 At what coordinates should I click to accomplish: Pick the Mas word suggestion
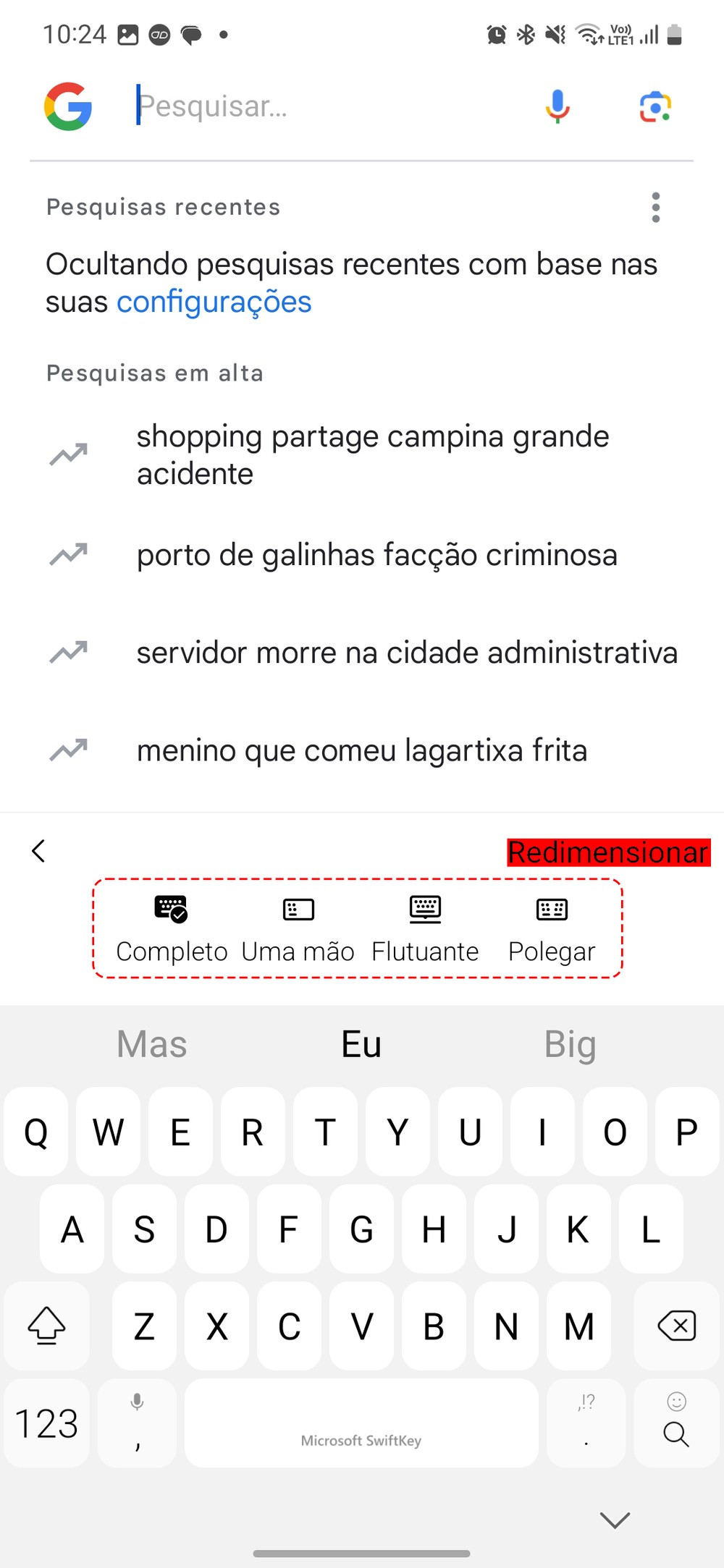point(152,1044)
